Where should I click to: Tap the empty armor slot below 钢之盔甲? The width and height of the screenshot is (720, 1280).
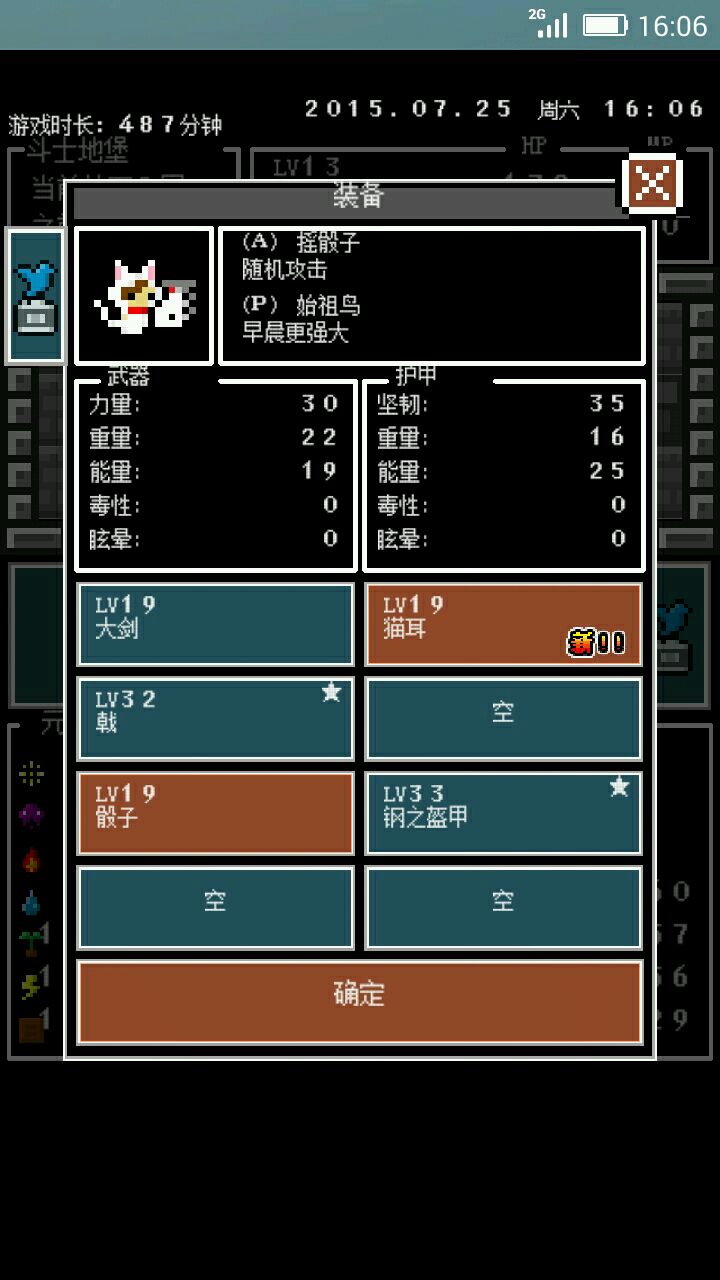503,907
